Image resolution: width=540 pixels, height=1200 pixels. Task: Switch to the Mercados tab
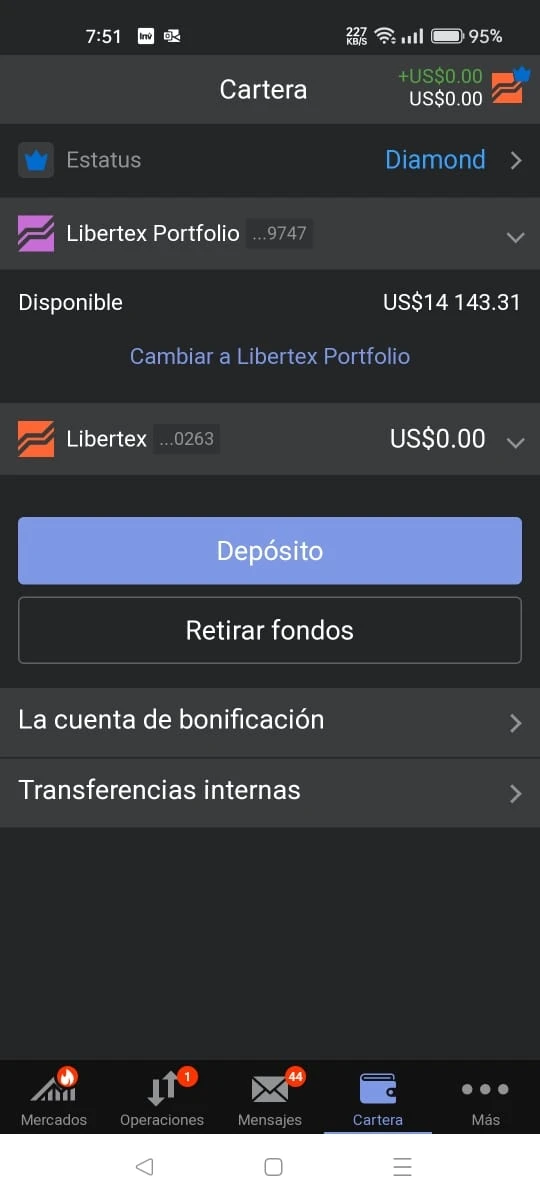[54, 1097]
